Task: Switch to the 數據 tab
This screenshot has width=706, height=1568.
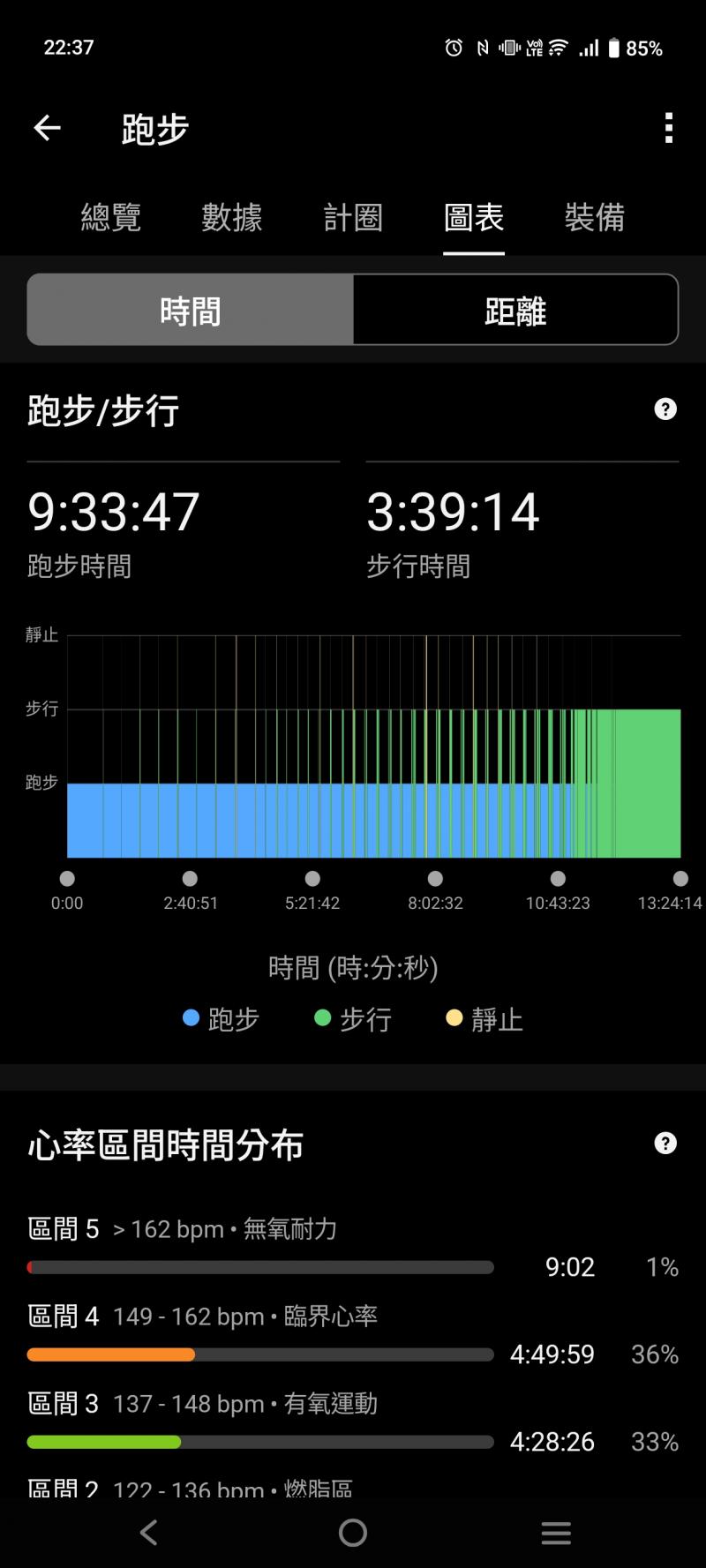Action: pos(232,217)
